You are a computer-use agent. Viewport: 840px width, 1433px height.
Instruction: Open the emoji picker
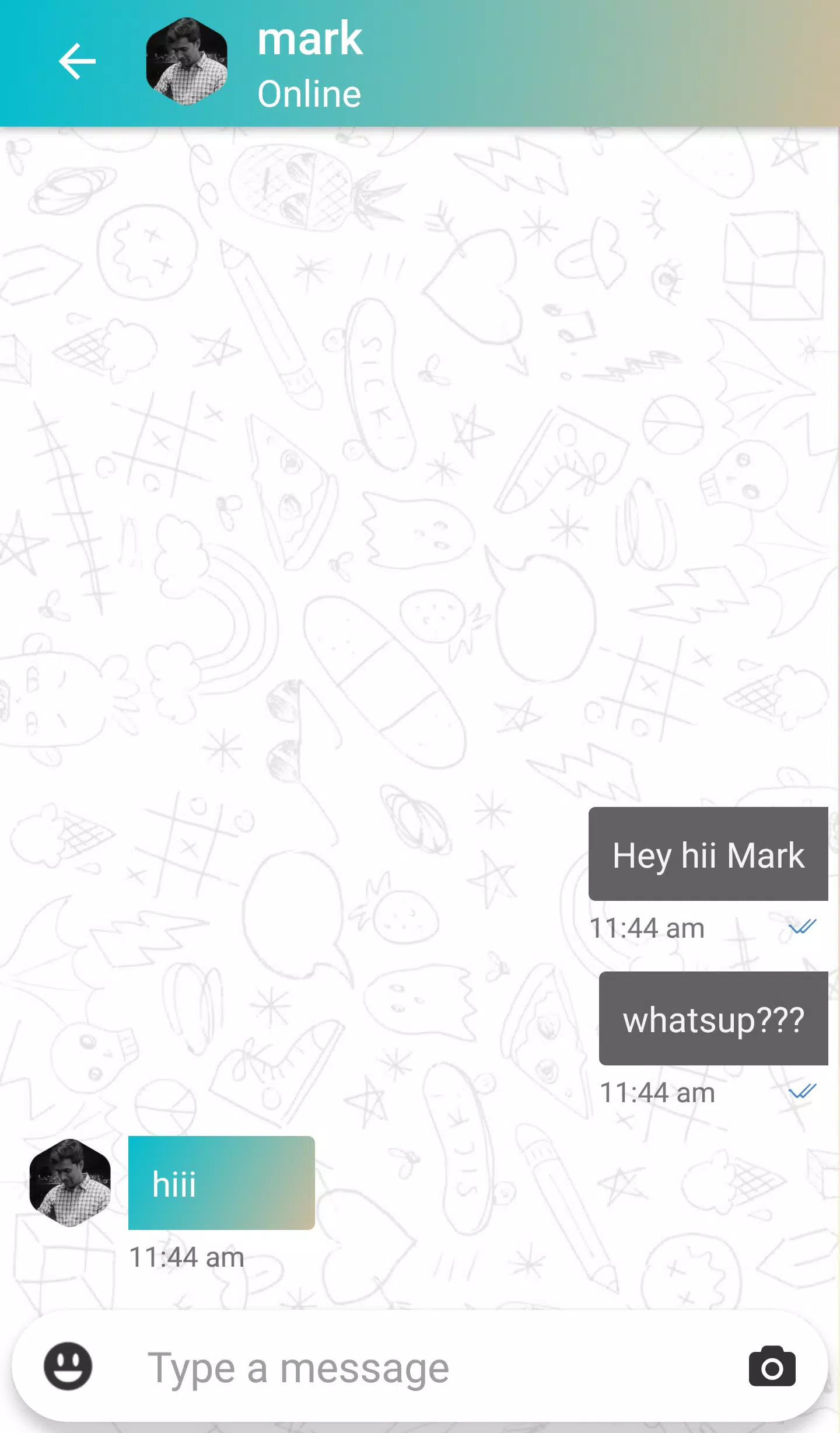[68, 1366]
